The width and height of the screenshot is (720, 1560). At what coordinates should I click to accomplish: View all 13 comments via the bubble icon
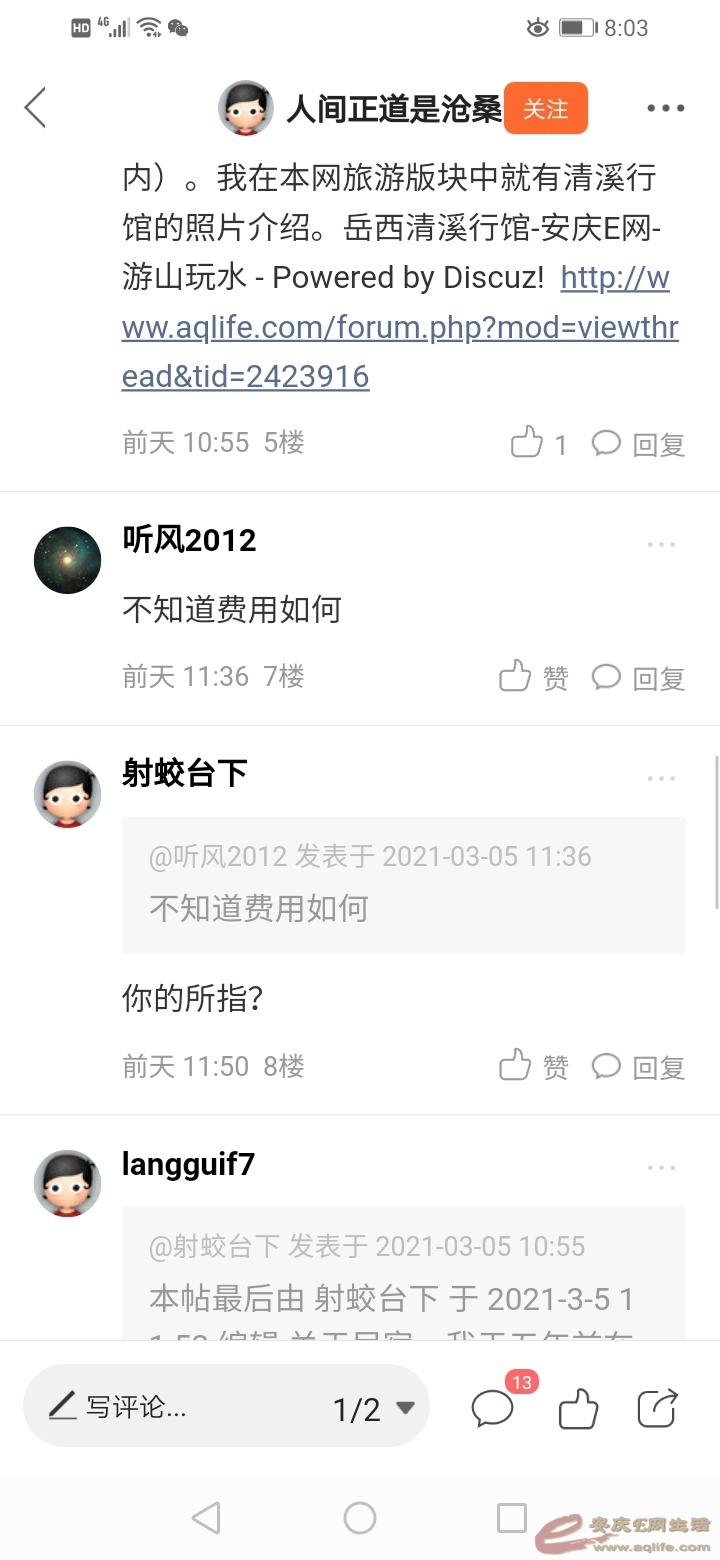[x=494, y=1408]
